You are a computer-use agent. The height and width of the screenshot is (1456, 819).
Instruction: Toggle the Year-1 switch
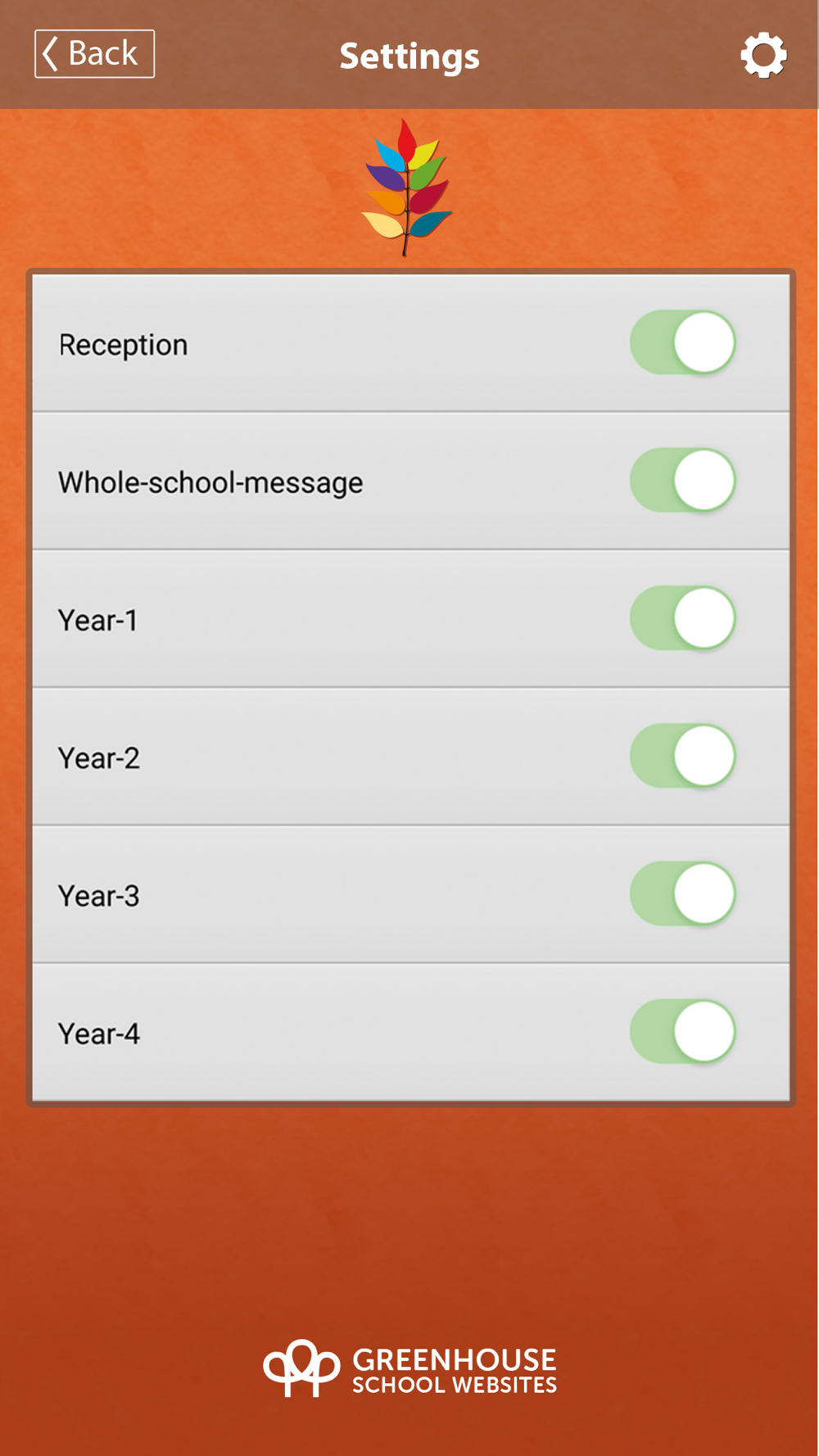pos(682,618)
